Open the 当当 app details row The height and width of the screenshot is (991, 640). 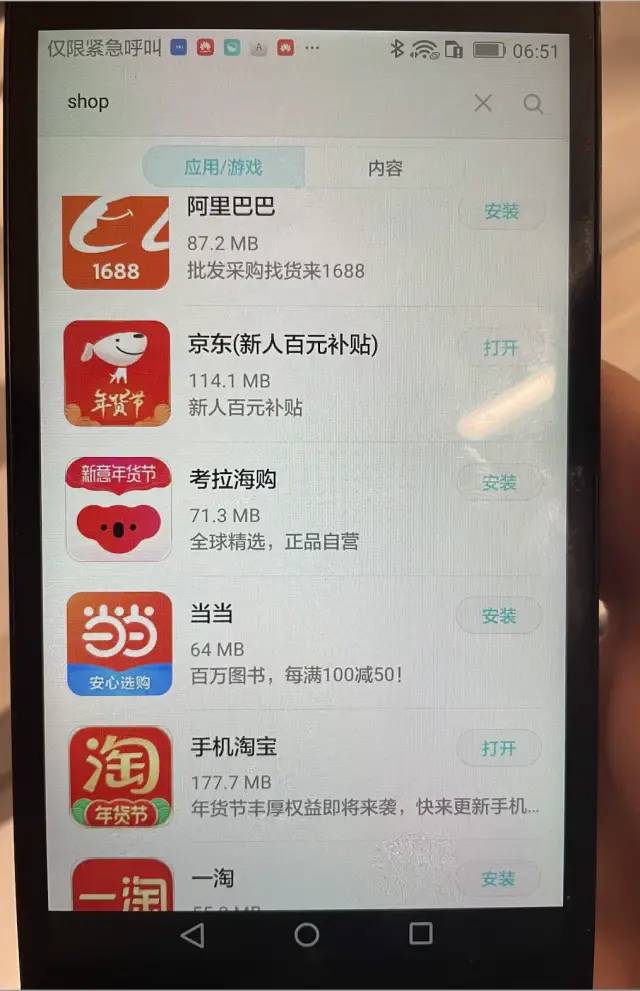[300, 644]
